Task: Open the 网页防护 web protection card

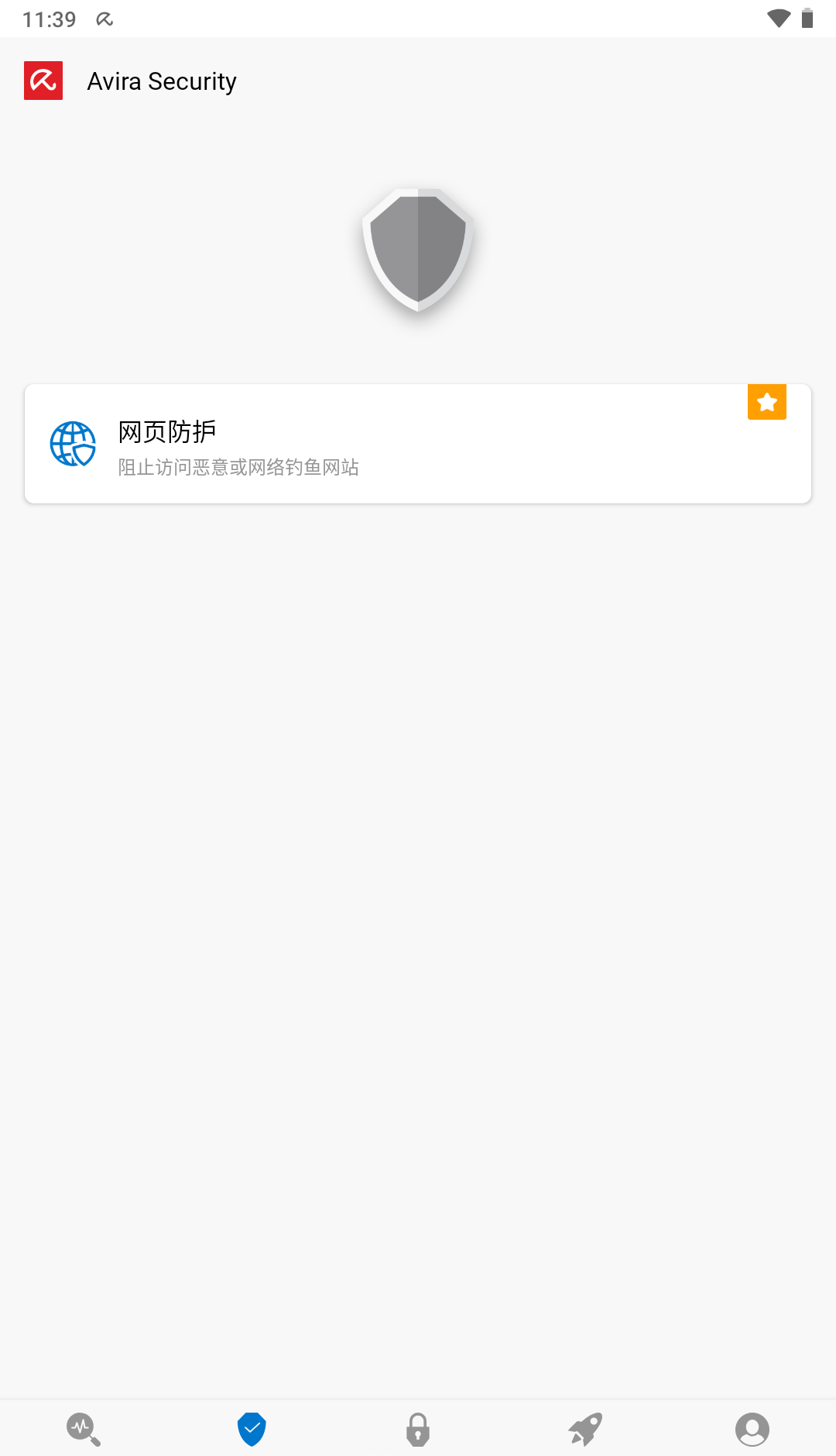Action: coord(418,444)
